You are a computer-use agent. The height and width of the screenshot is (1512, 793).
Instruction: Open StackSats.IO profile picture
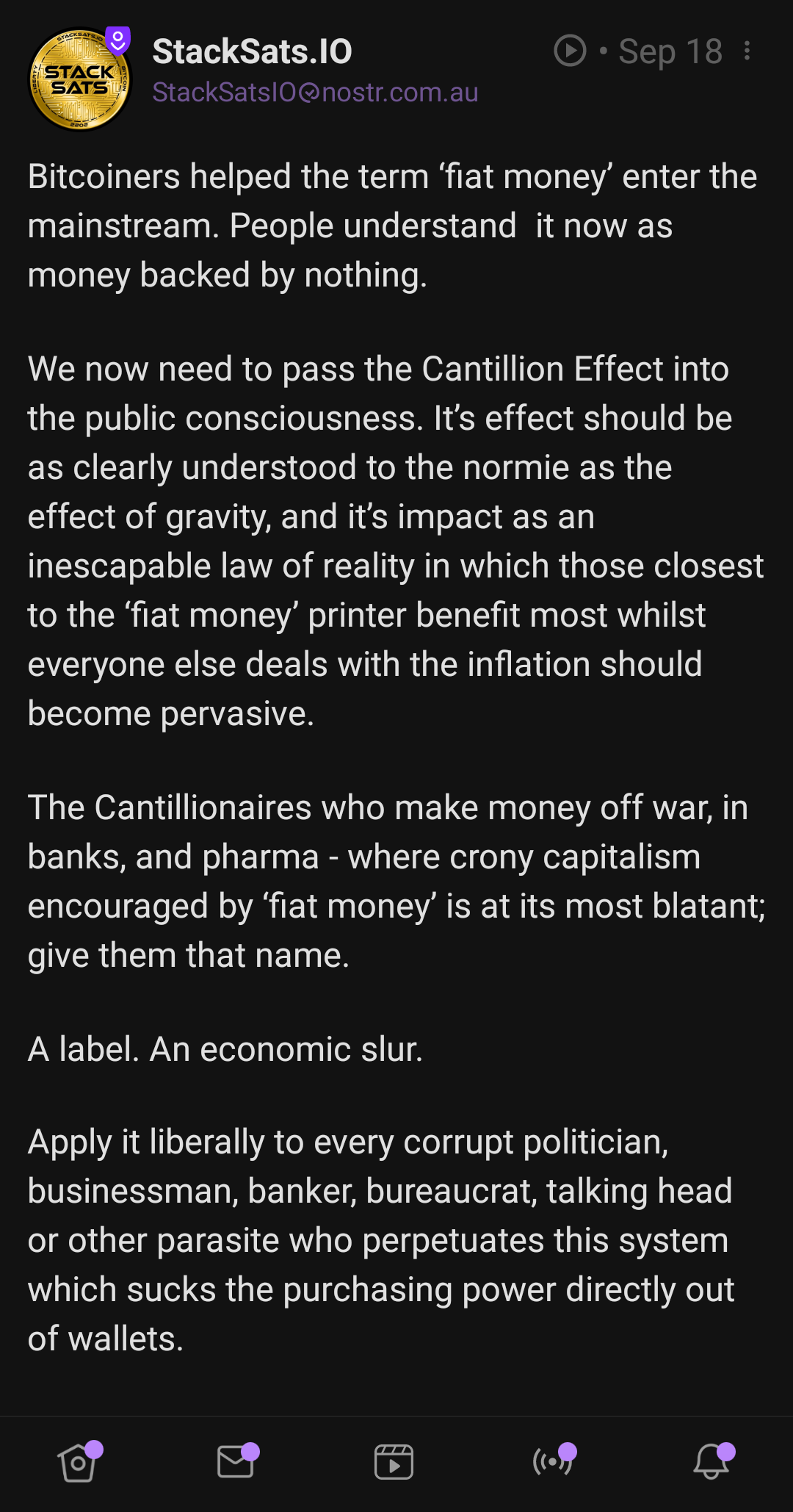(79, 79)
